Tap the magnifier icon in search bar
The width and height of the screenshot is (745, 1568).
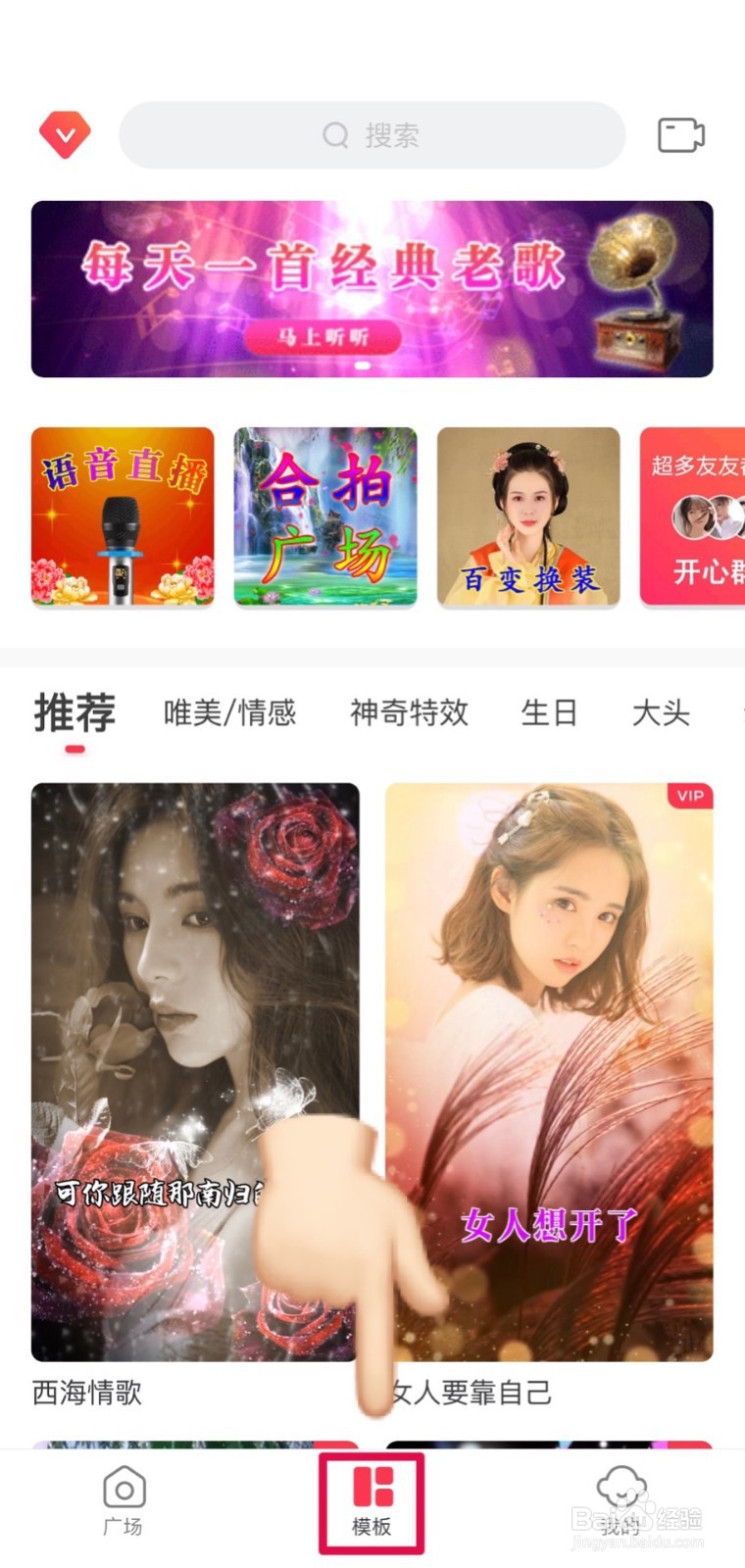pos(335,135)
